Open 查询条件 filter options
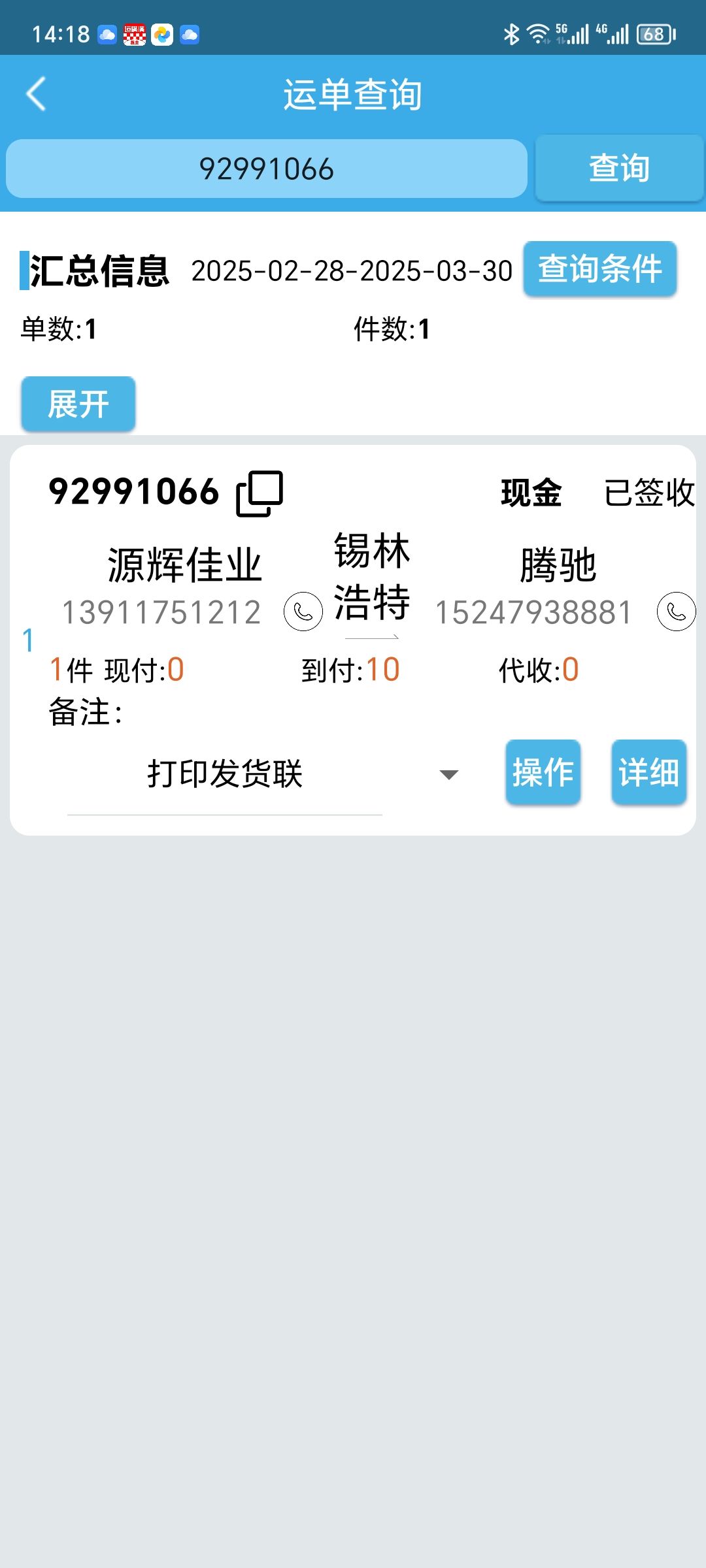 [x=599, y=269]
